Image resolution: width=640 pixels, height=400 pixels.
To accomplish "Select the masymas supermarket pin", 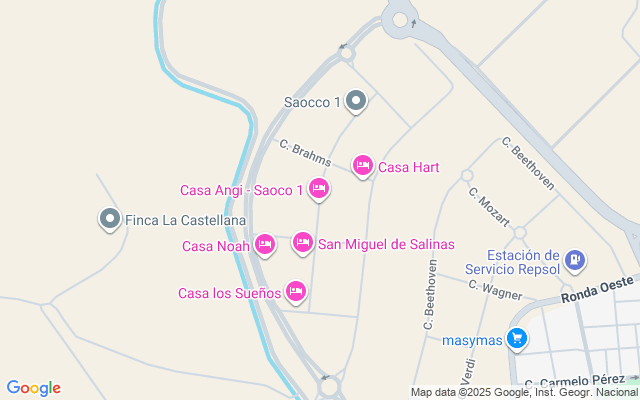I will [x=517, y=338].
